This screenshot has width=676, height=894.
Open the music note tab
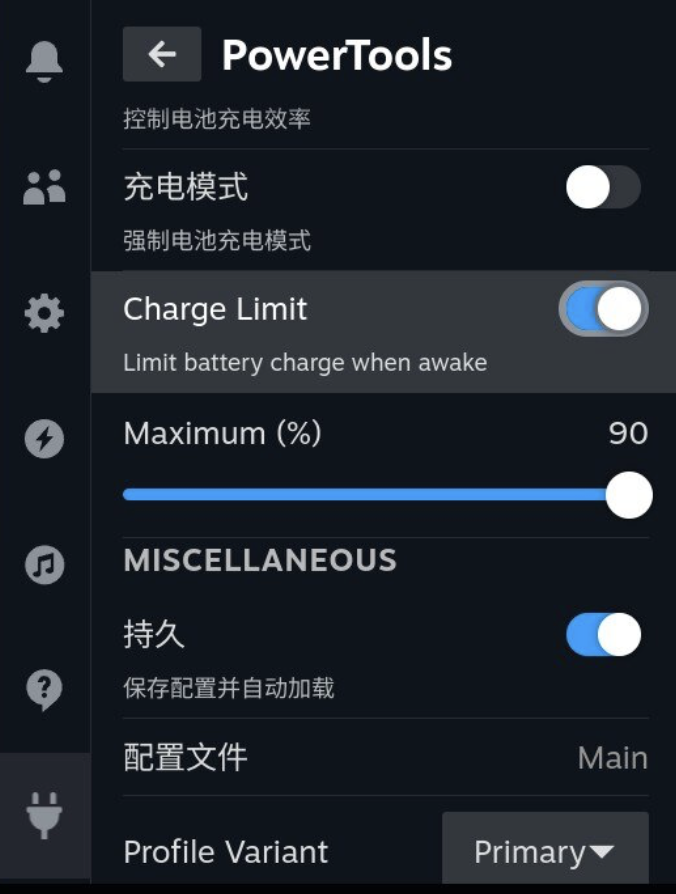pyautogui.click(x=44, y=565)
